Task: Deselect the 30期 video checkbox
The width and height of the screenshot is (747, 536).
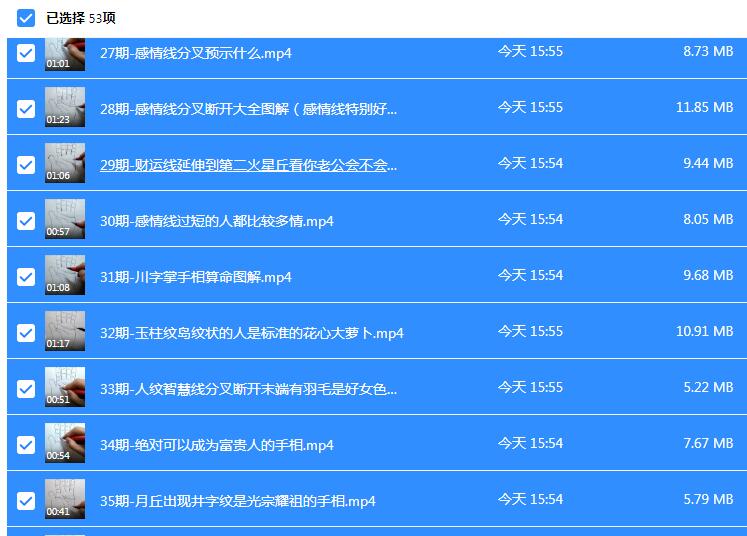Action: pos(26,221)
